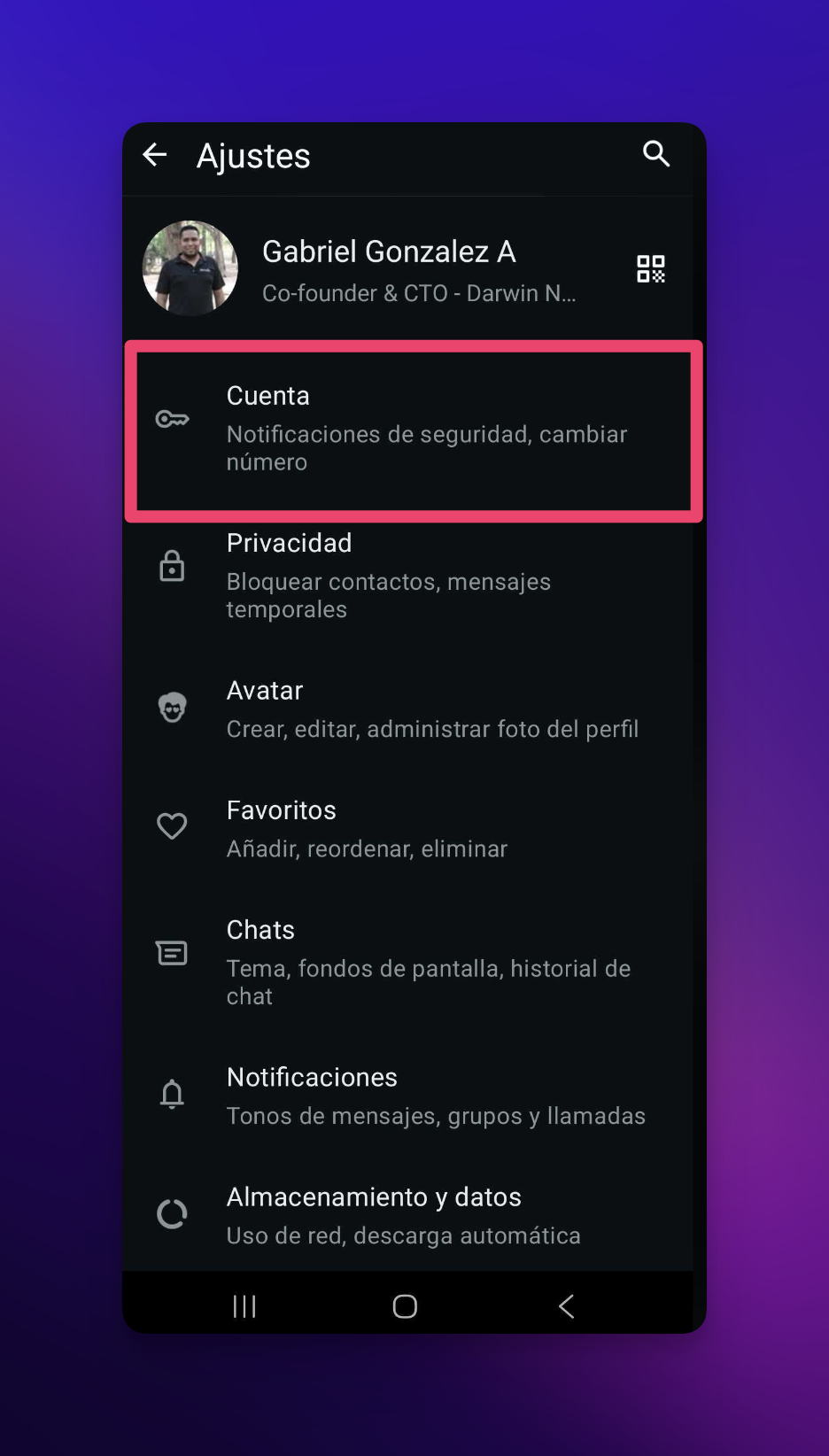The height and width of the screenshot is (1456, 829).
Task: Open Avatar settings
Action: click(x=413, y=709)
